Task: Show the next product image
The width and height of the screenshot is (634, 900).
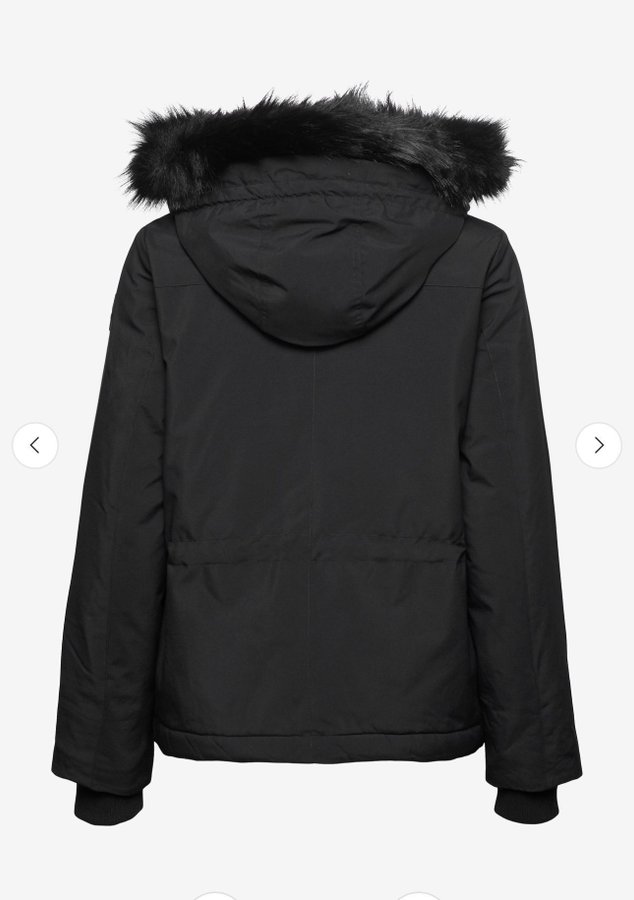Action: point(598,445)
